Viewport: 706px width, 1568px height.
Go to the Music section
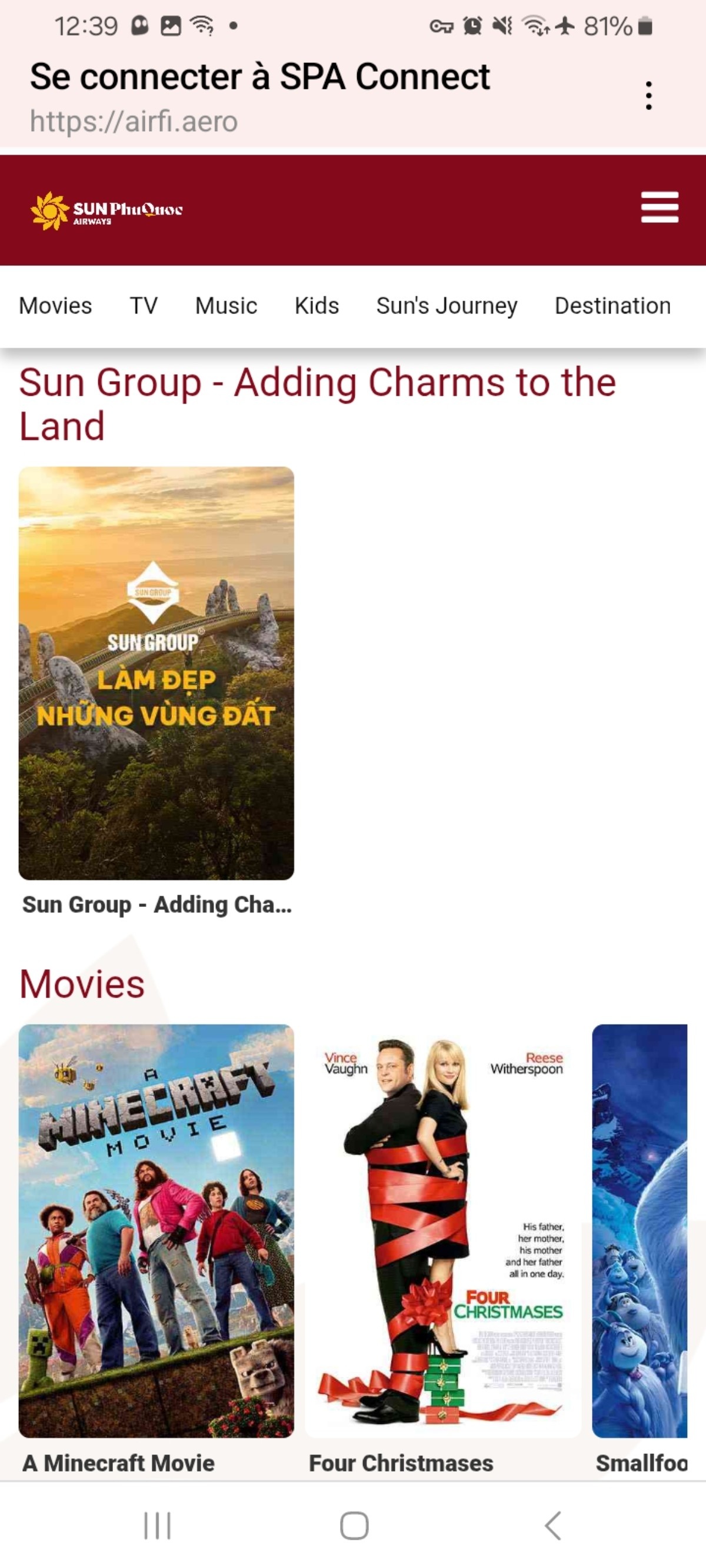point(226,306)
